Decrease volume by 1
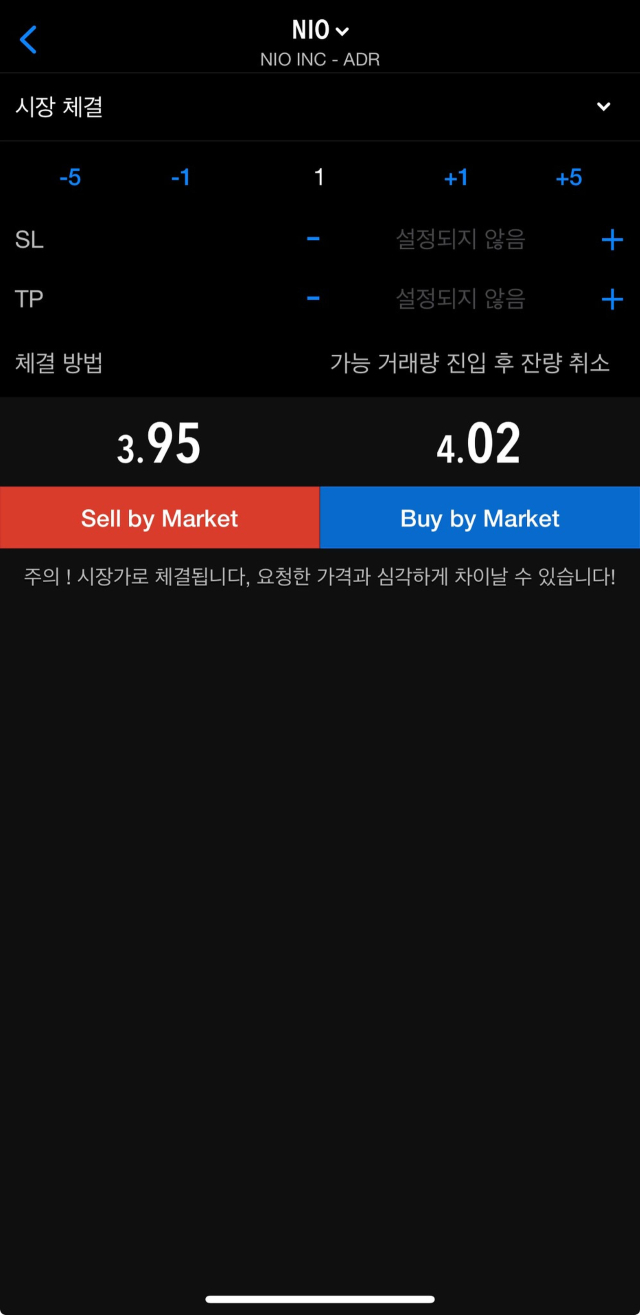Image resolution: width=640 pixels, height=1315 pixels. [181, 178]
